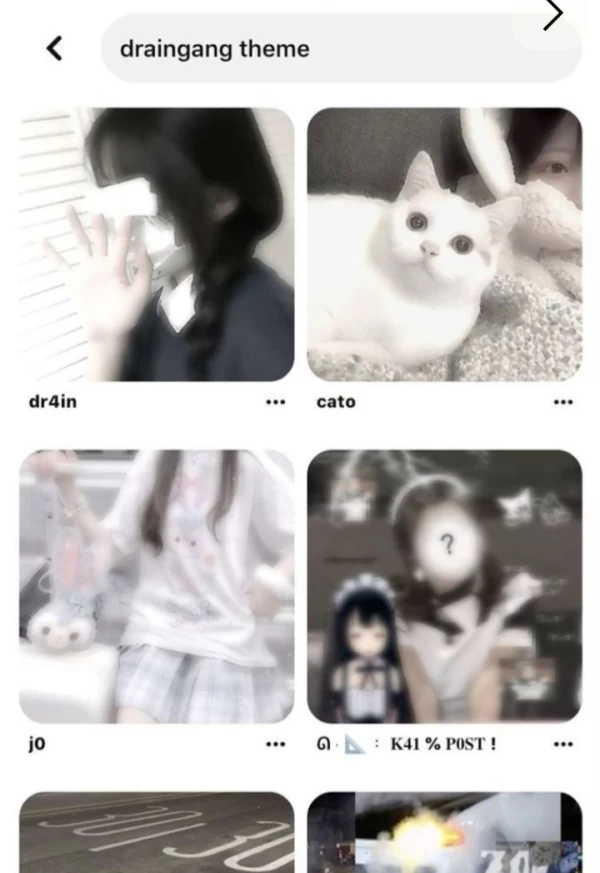This screenshot has width=600, height=873.
Task: Open the road markings pin
Action: click(x=157, y=833)
